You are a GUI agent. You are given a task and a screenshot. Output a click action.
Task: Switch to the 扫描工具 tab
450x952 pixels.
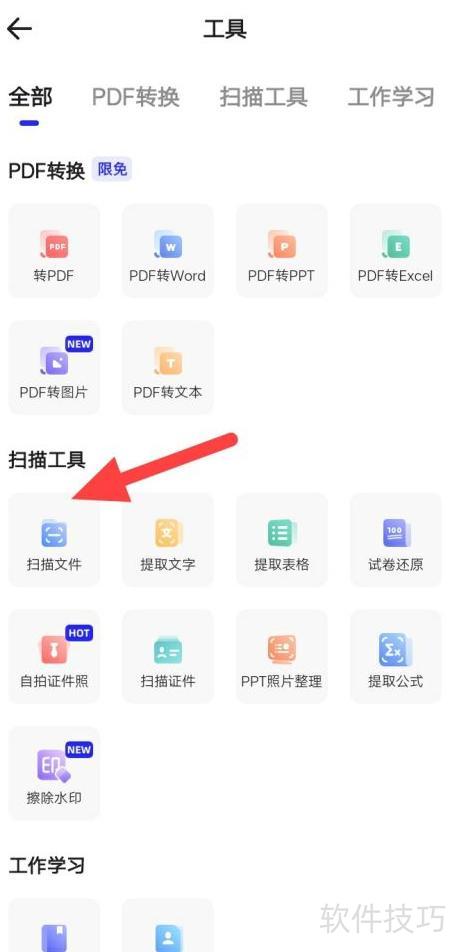coord(264,97)
